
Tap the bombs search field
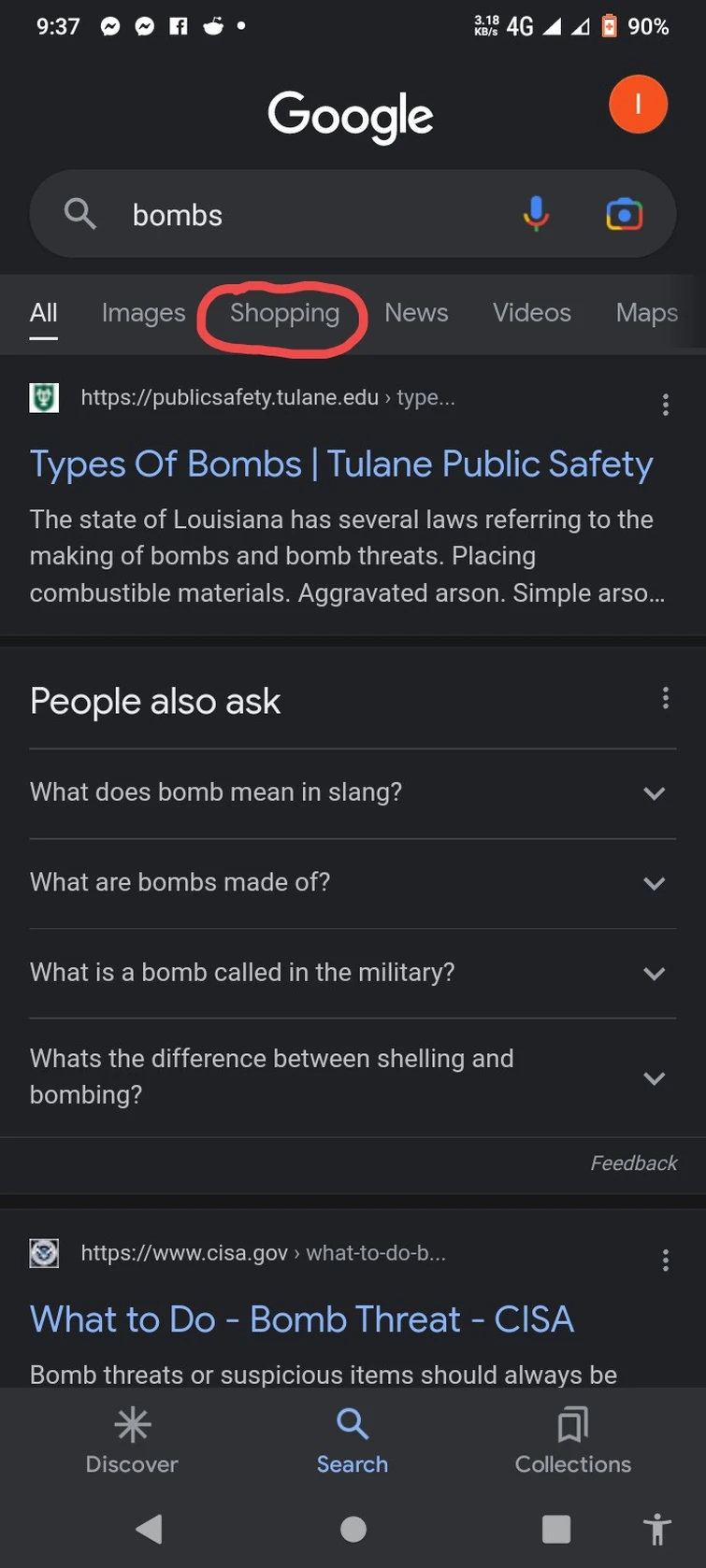click(x=309, y=215)
